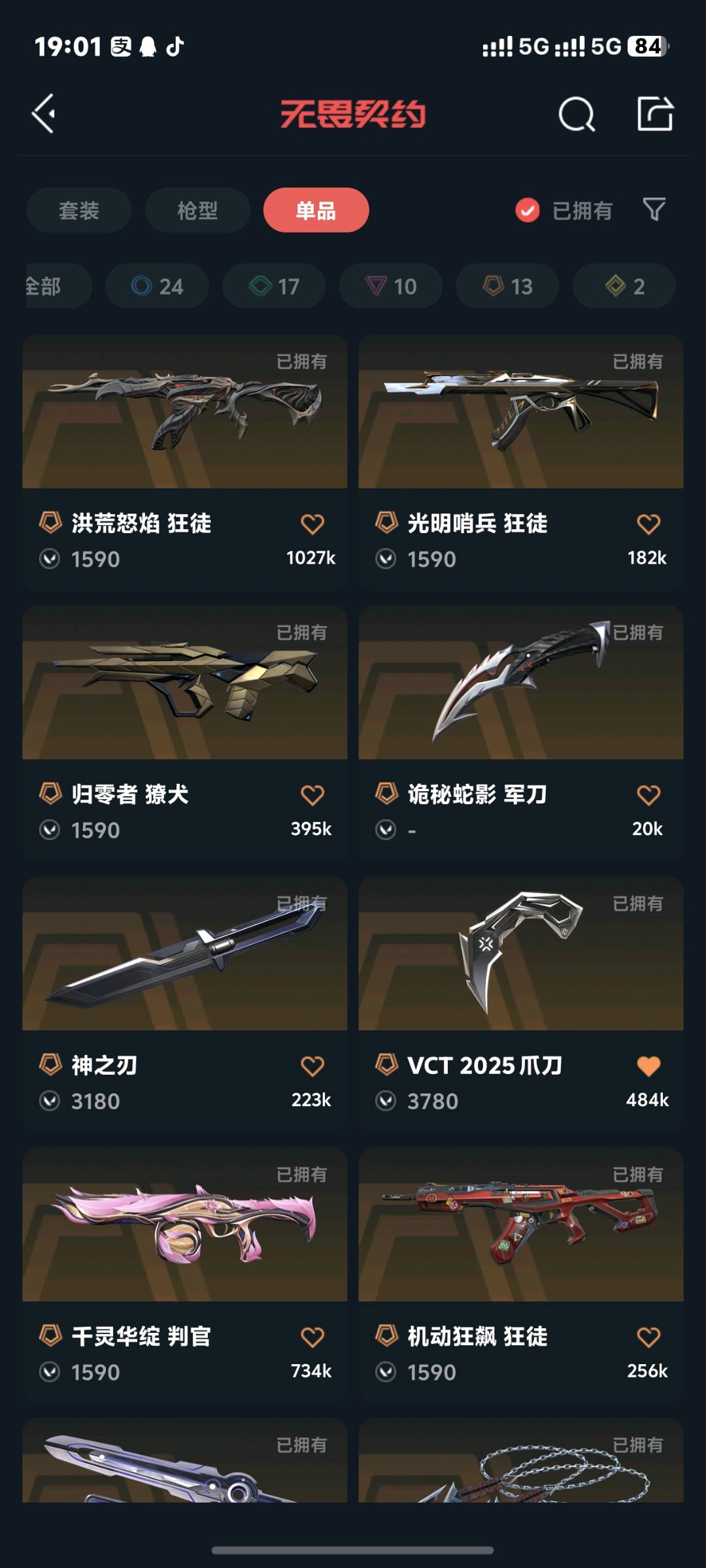The width and height of the screenshot is (706, 1568).
Task: Like the 机动狂飙 狂徒 skin
Action: pos(648,1337)
